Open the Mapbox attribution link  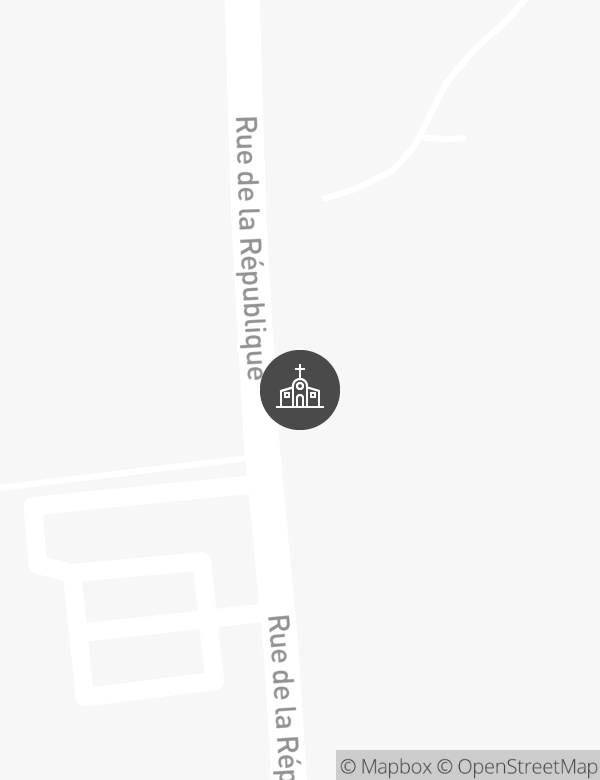[x=386, y=766]
